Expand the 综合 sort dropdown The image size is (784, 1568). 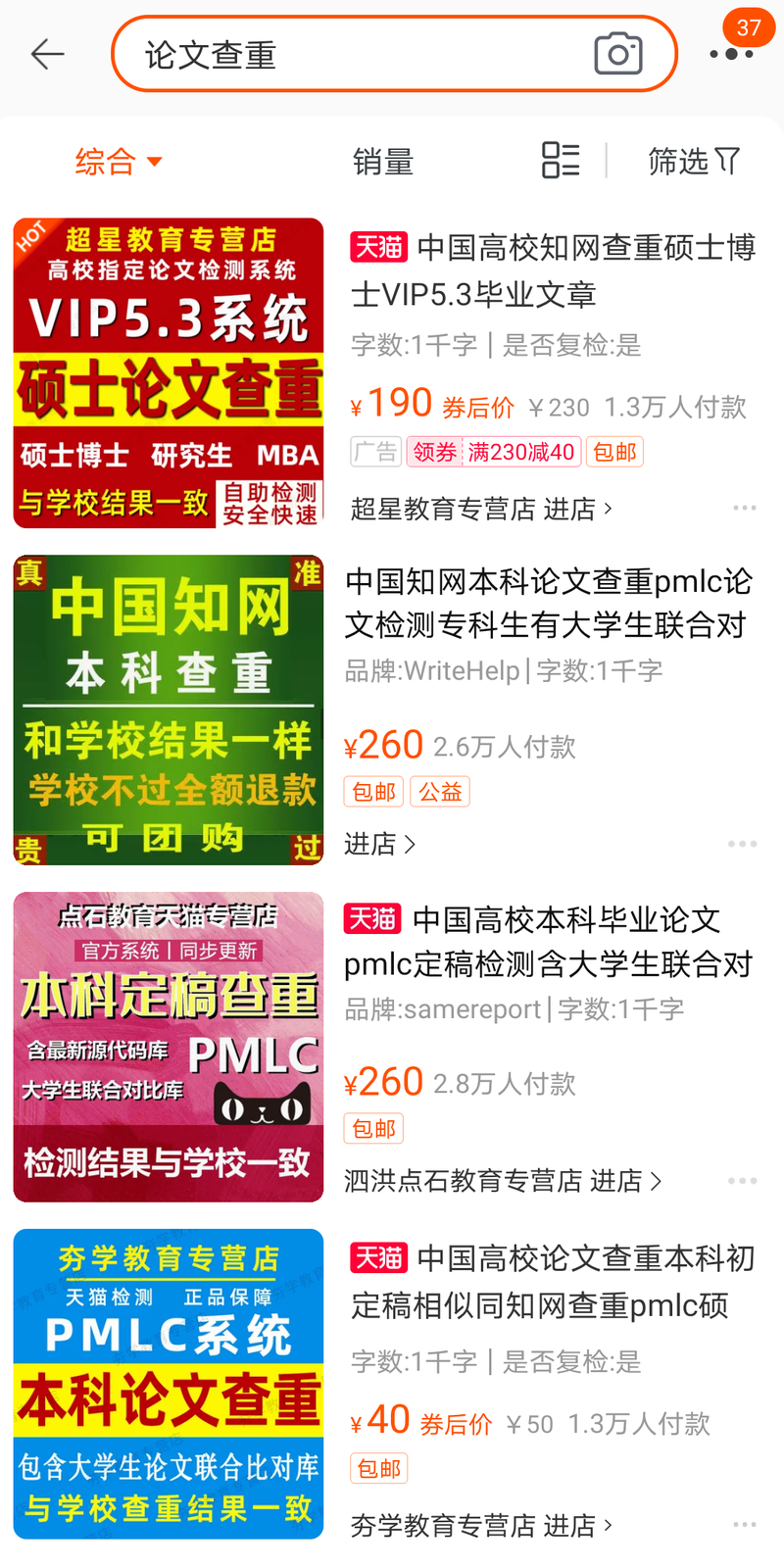[118, 162]
